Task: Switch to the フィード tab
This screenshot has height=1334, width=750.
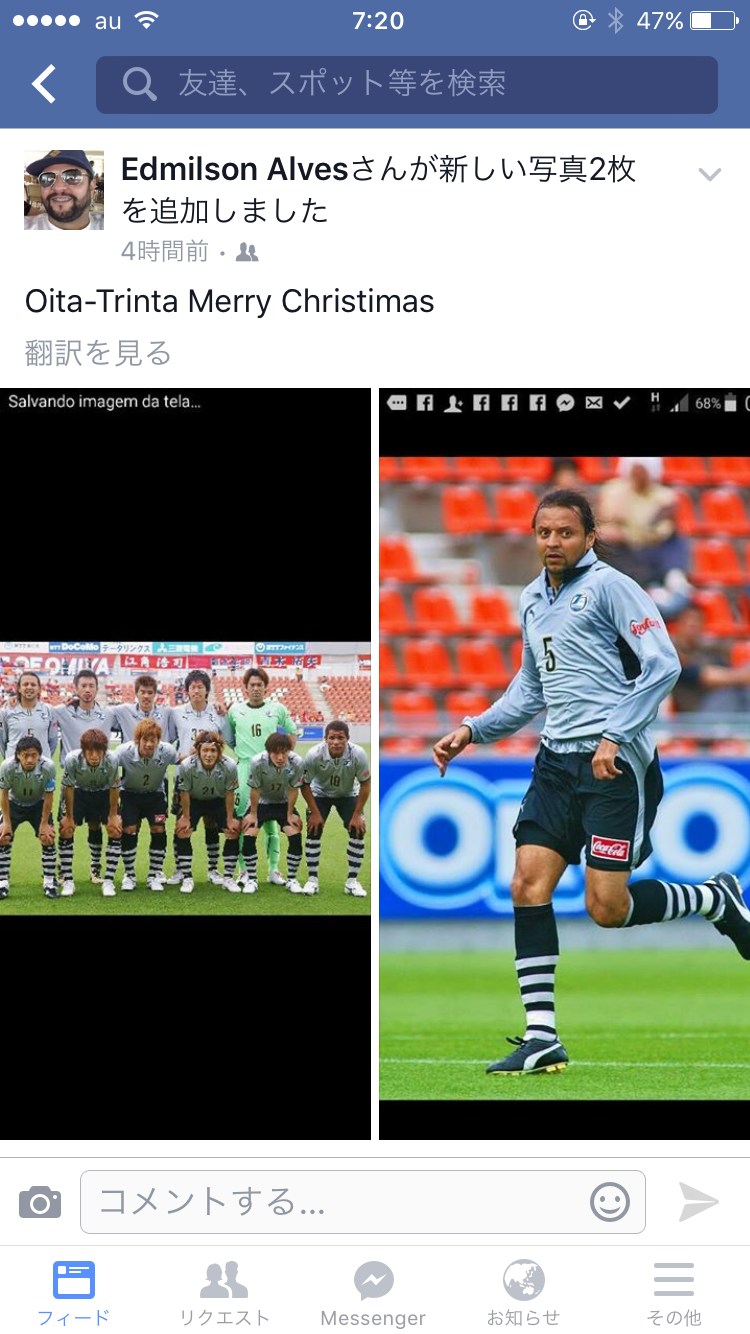Action: point(74,1291)
